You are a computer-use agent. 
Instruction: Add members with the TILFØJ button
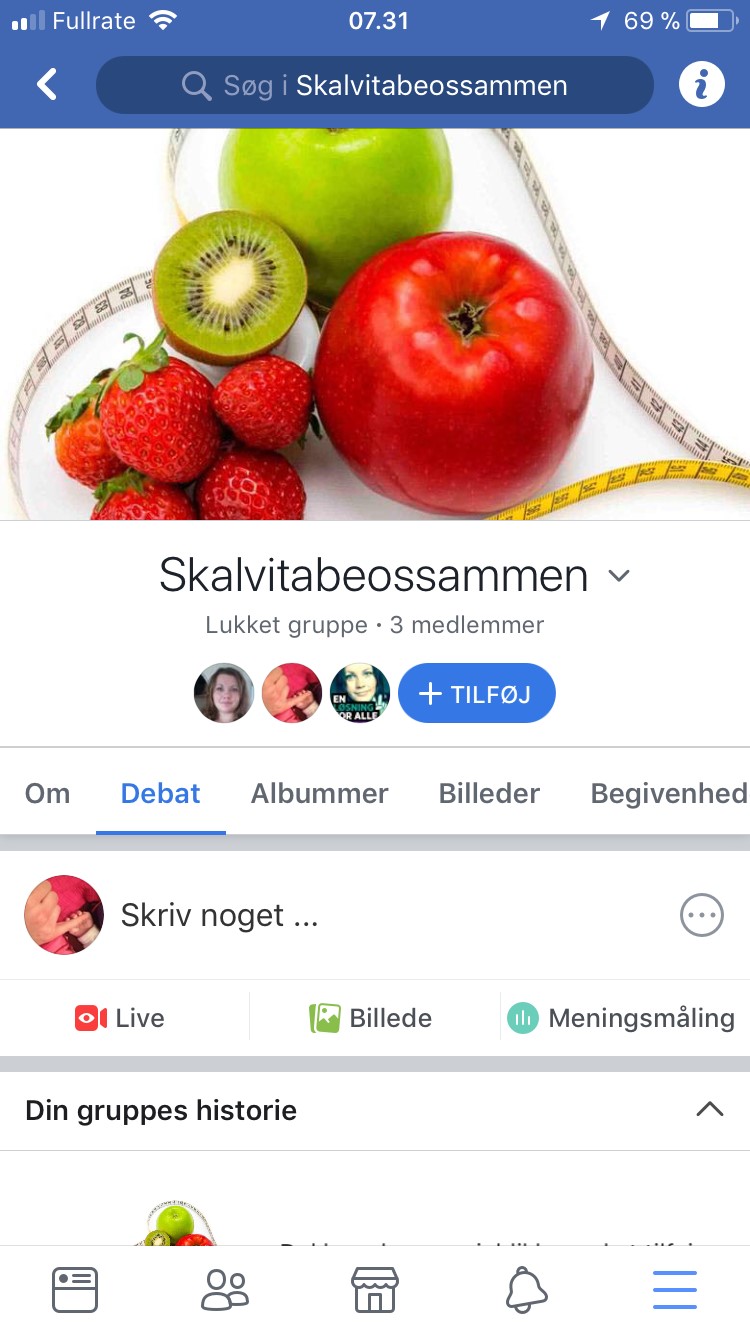point(477,693)
